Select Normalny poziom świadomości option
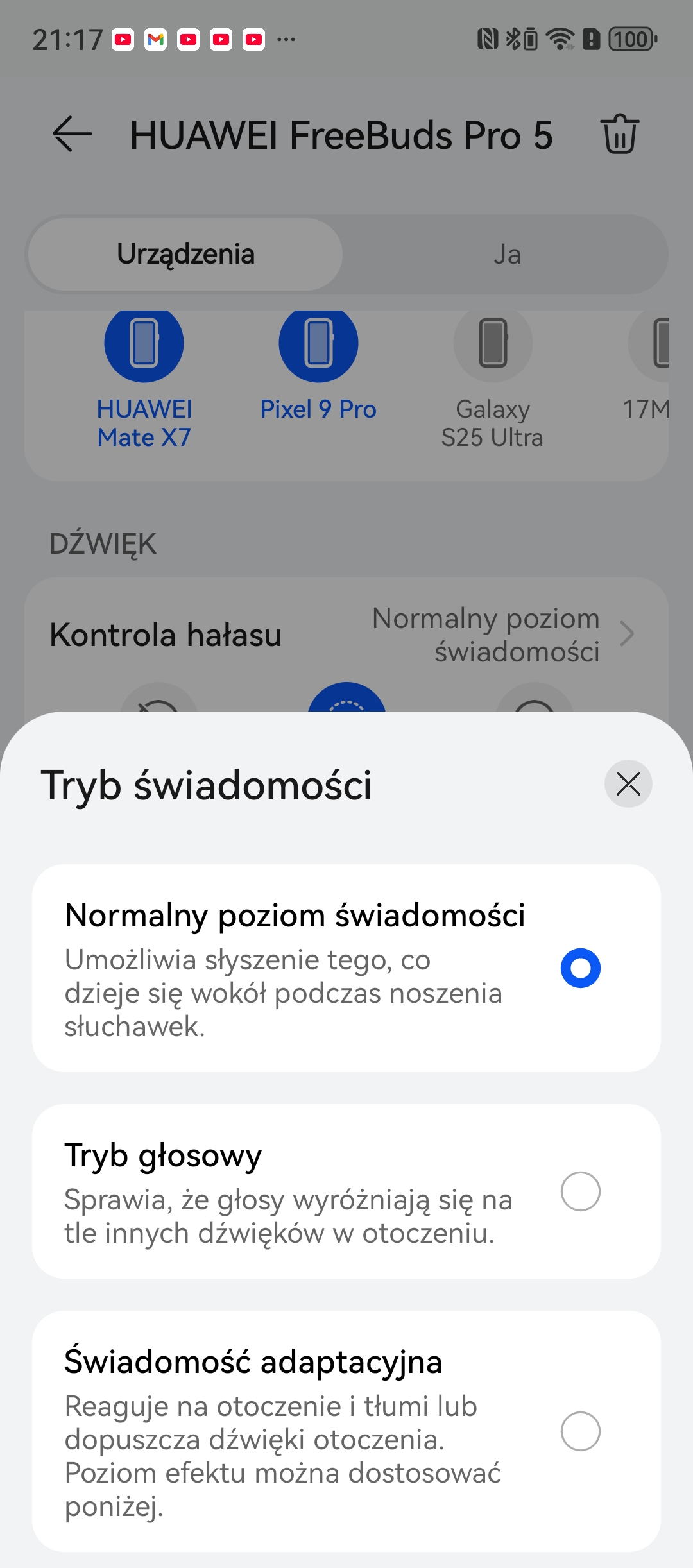The height and width of the screenshot is (1568, 693). [580, 967]
